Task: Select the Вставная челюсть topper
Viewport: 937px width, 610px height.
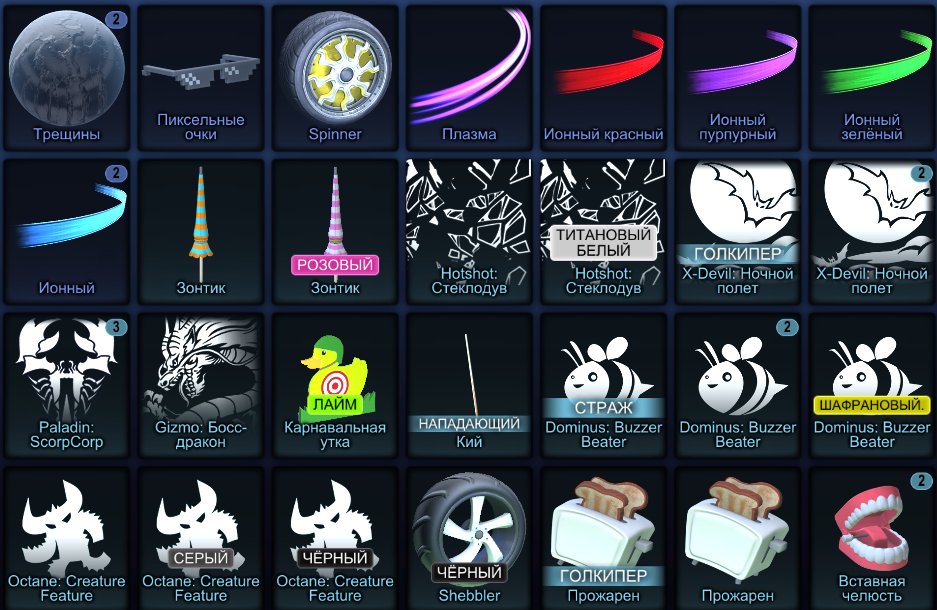Action: pos(871,537)
